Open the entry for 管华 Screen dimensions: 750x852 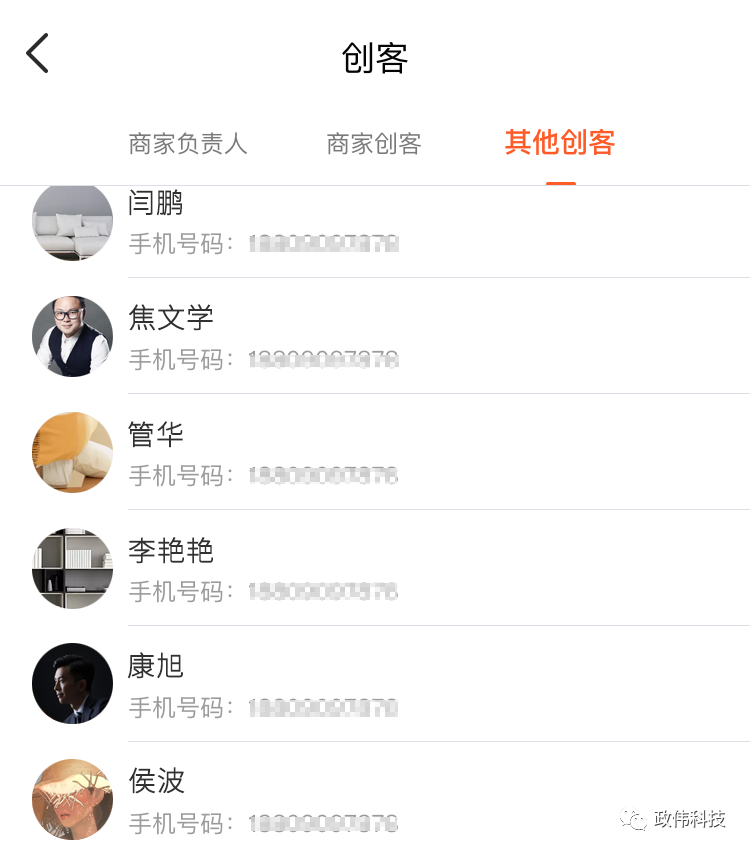(375, 452)
